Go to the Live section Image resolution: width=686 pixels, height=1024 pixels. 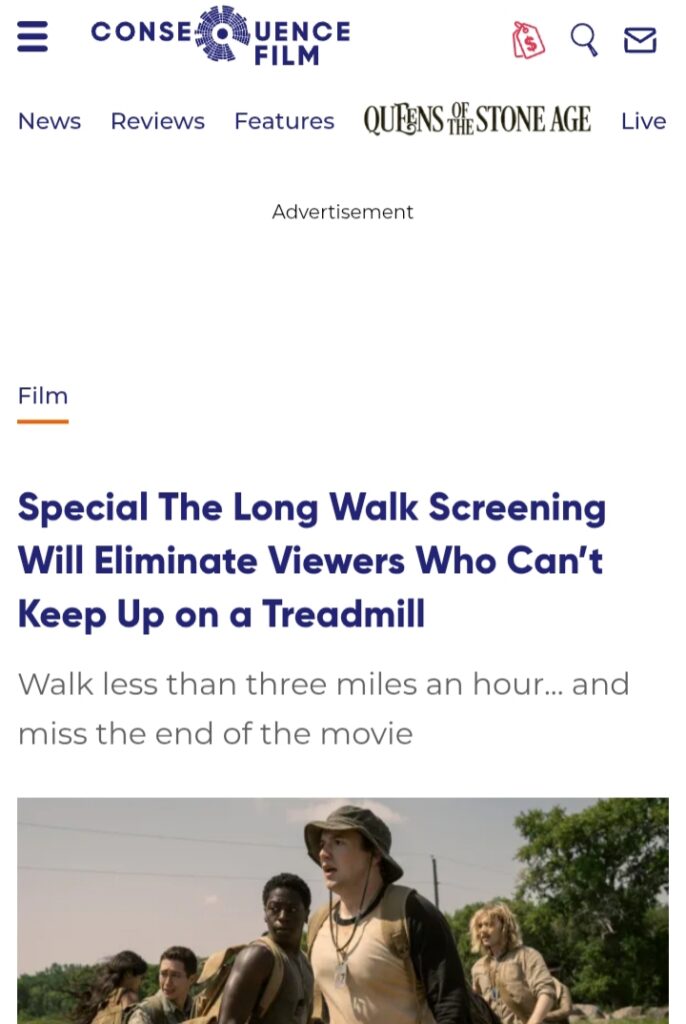pyautogui.click(x=643, y=121)
